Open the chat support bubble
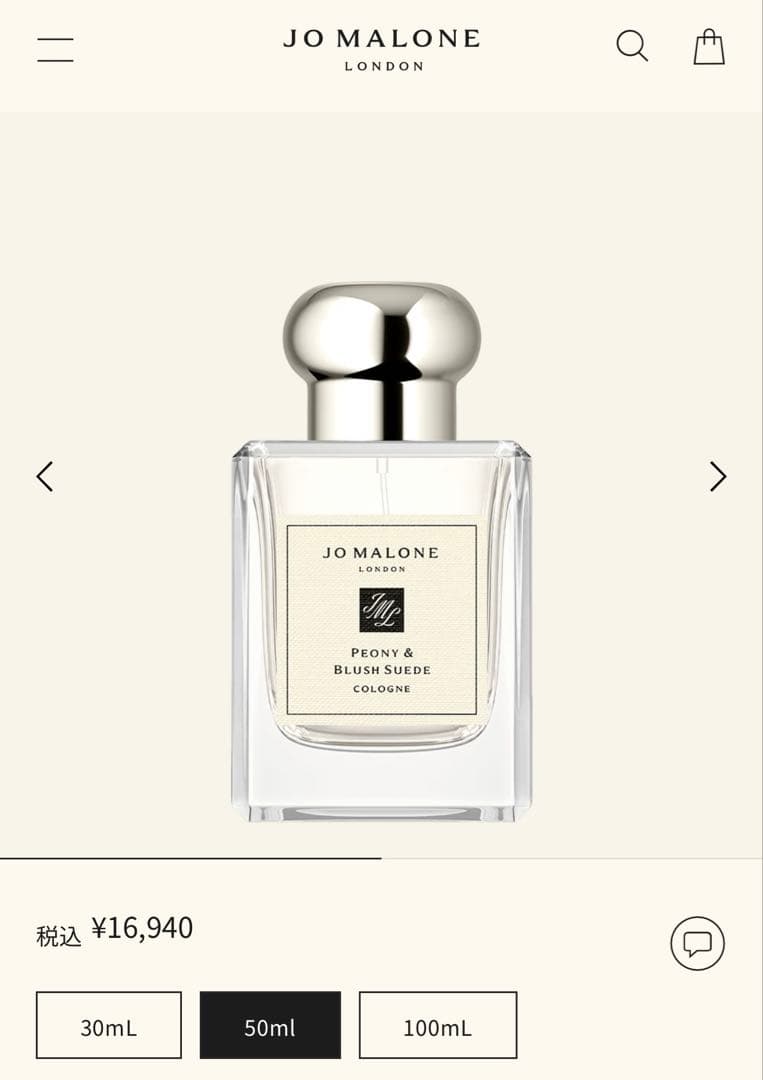 [697, 943]
